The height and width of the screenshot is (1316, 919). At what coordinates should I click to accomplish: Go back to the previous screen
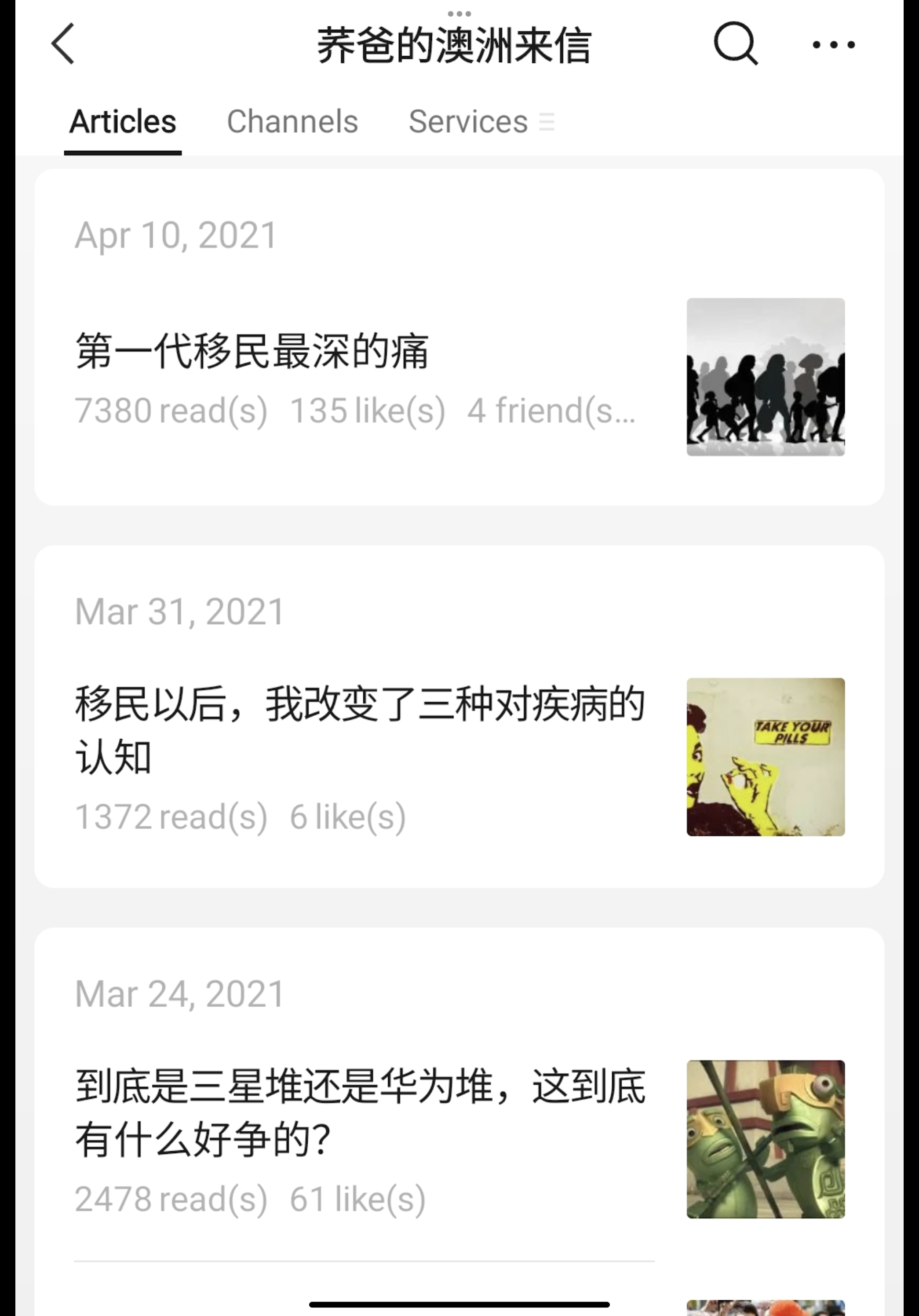pos(63,44)
